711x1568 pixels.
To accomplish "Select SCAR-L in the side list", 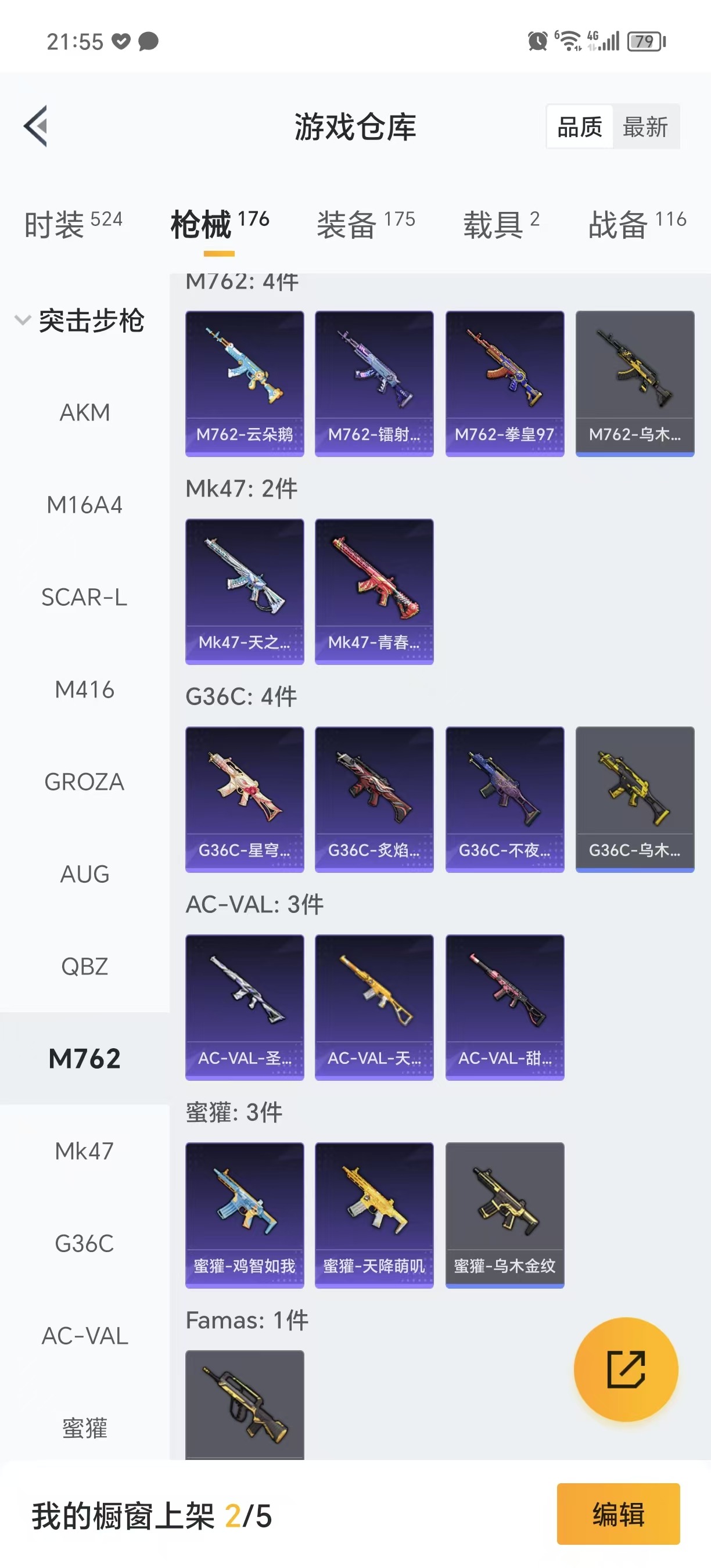I will [x=85, y=597].
